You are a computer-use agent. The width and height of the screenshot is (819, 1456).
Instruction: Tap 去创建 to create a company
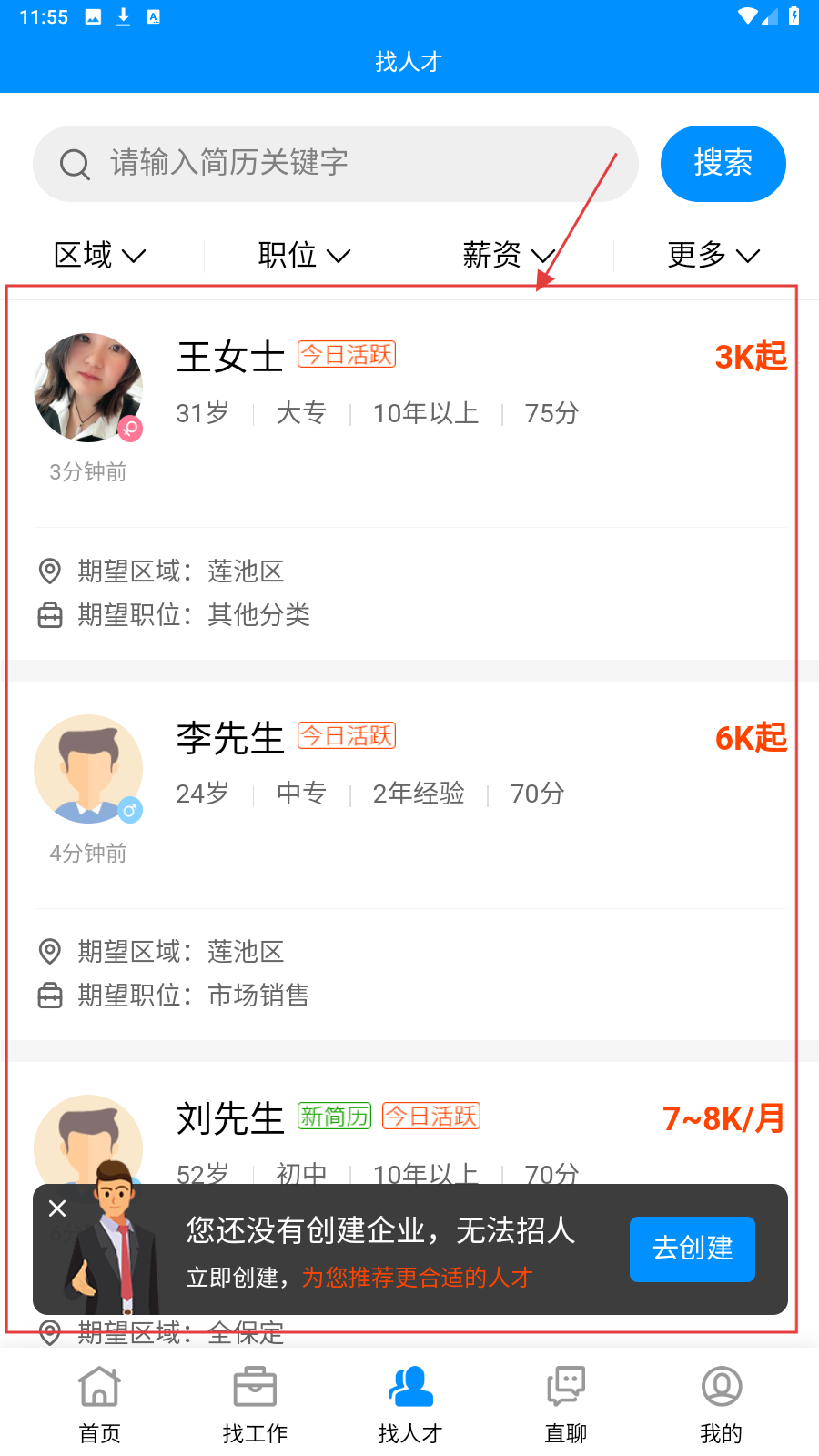pyautogui.click(x=692, y=1249)
